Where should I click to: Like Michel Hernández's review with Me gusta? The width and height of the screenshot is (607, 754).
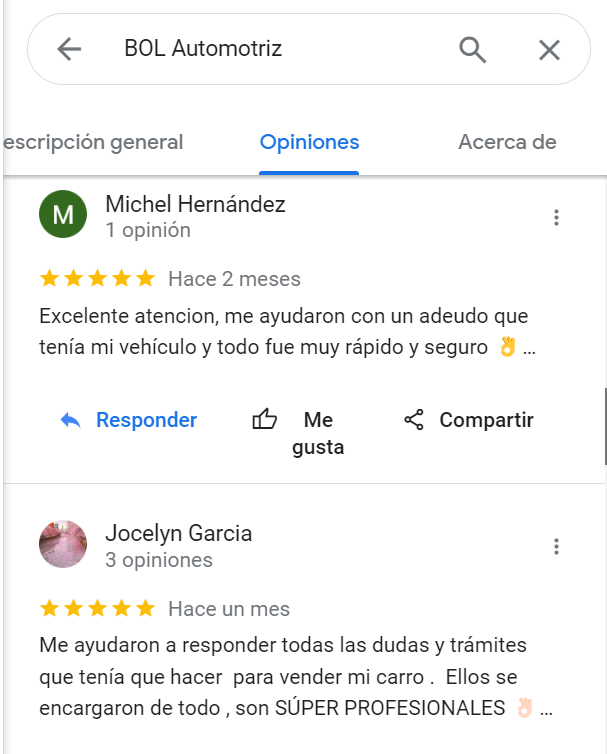[x=298, y=432]
